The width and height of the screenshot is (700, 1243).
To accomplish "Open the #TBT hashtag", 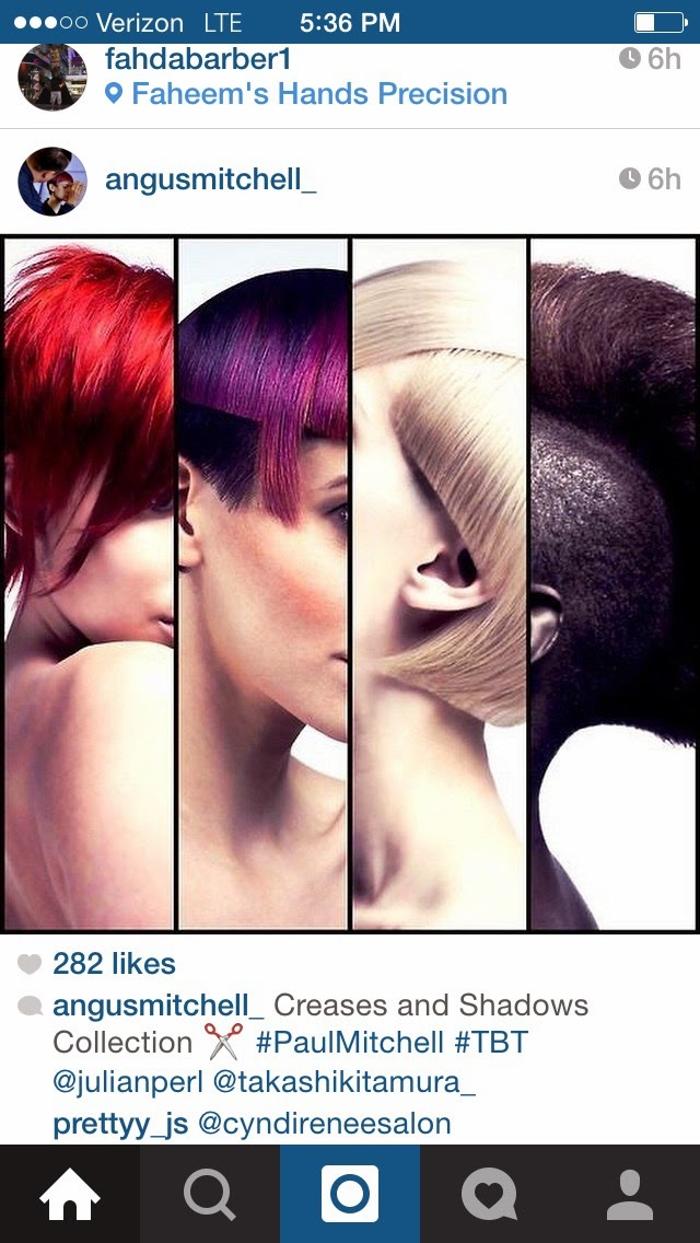I will click(x=490, y=1043).
